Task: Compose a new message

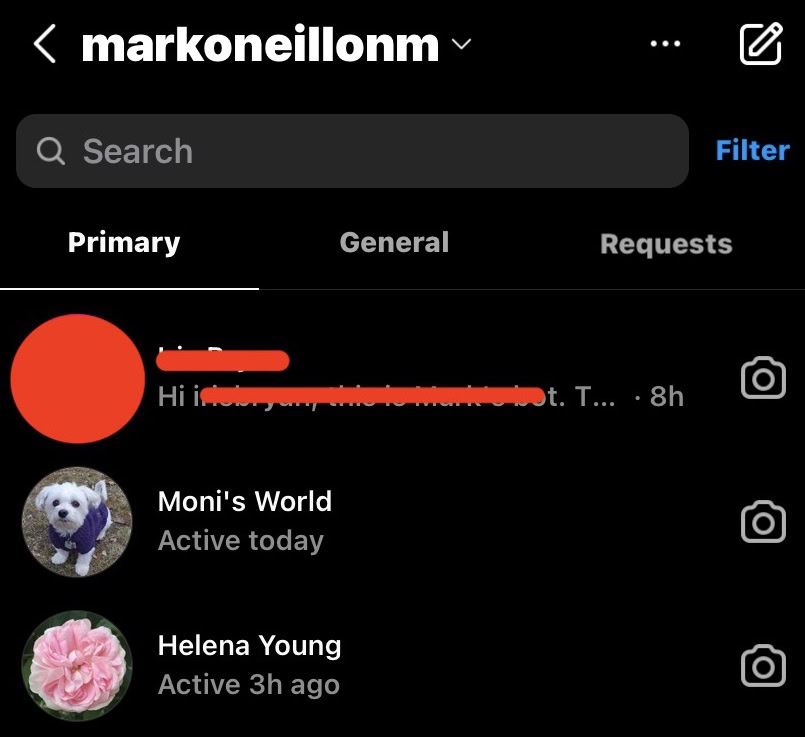Action: (x=760, y=44)
